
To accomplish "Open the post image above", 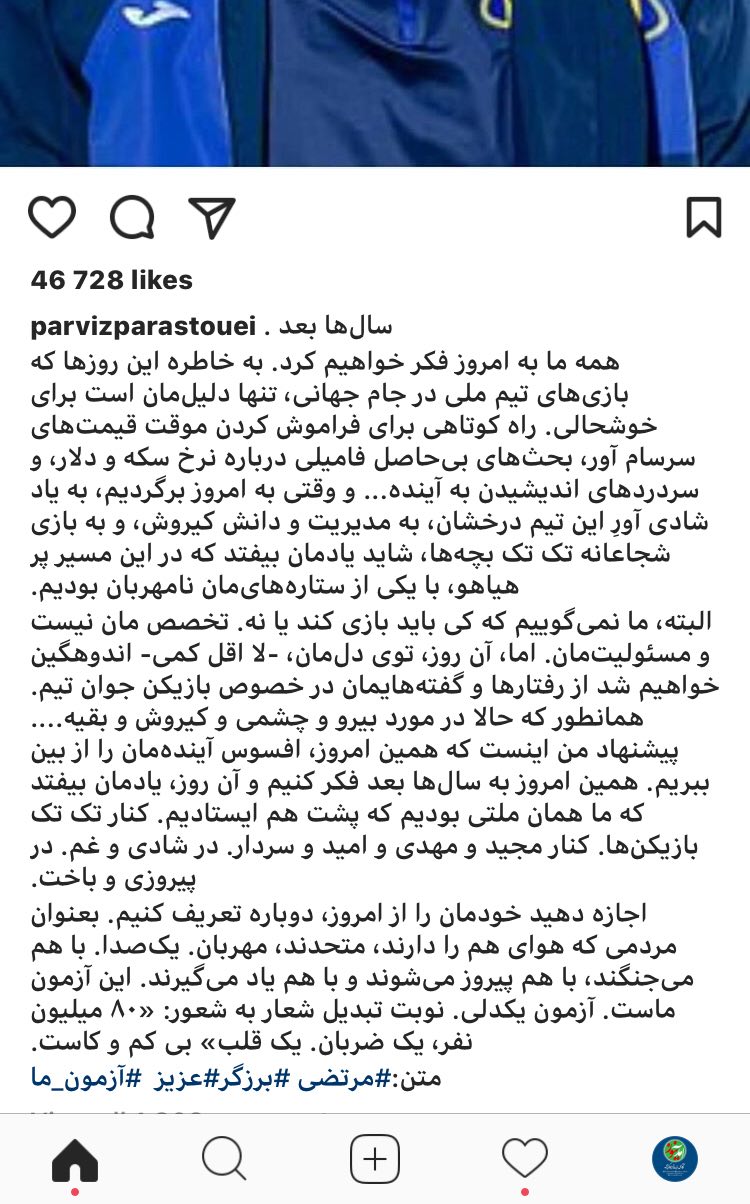I will [375, 80].
